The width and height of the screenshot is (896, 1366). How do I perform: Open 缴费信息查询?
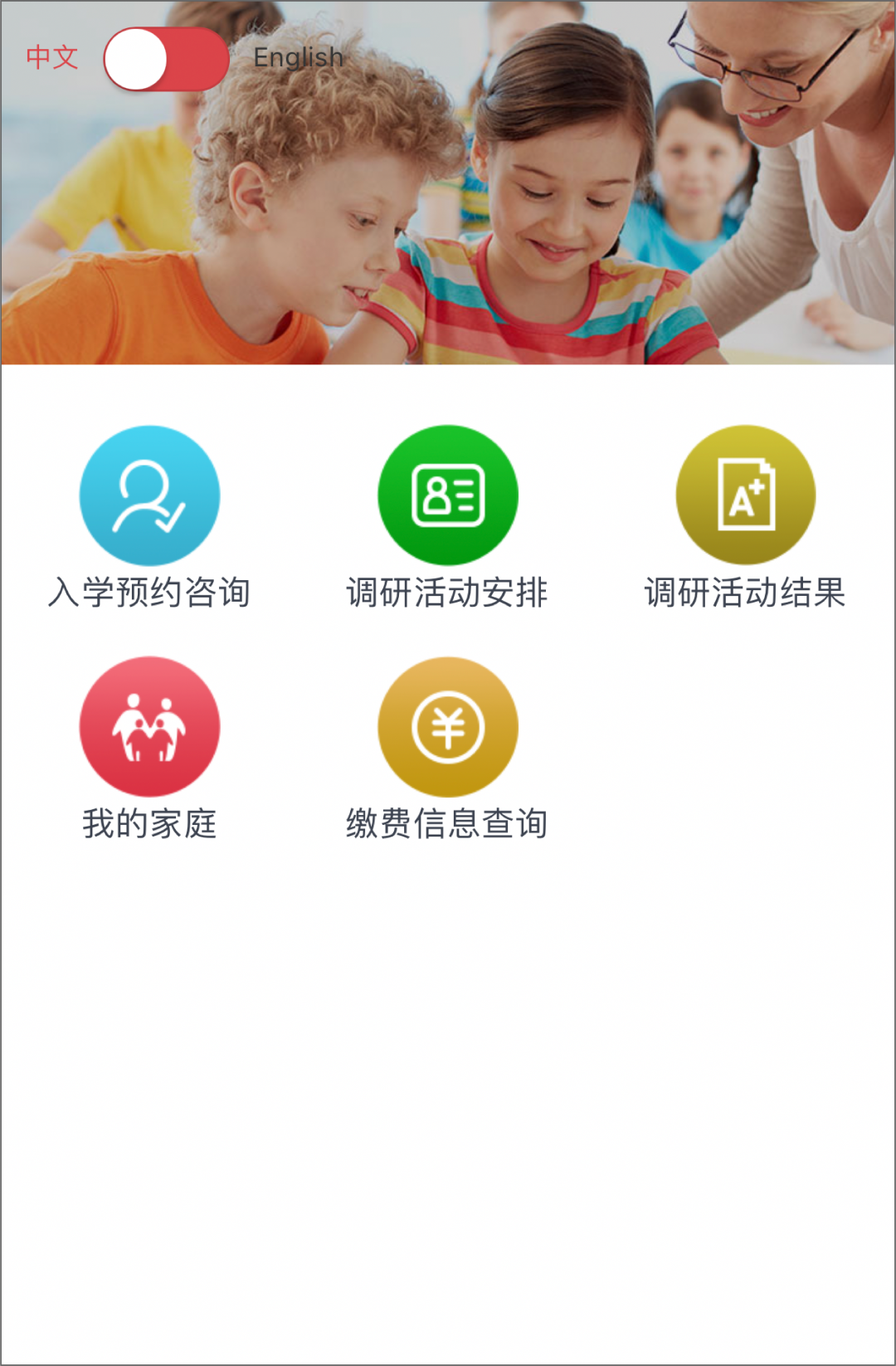tap(448, 727)
